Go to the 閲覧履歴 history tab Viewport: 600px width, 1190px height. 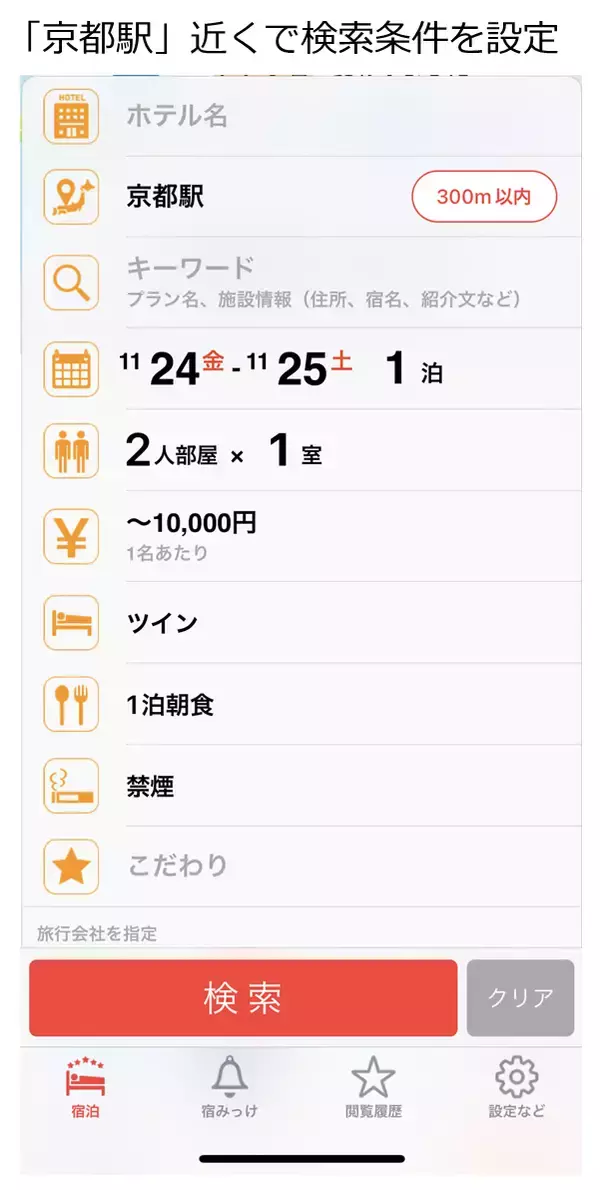click(x=373, y=1087)
